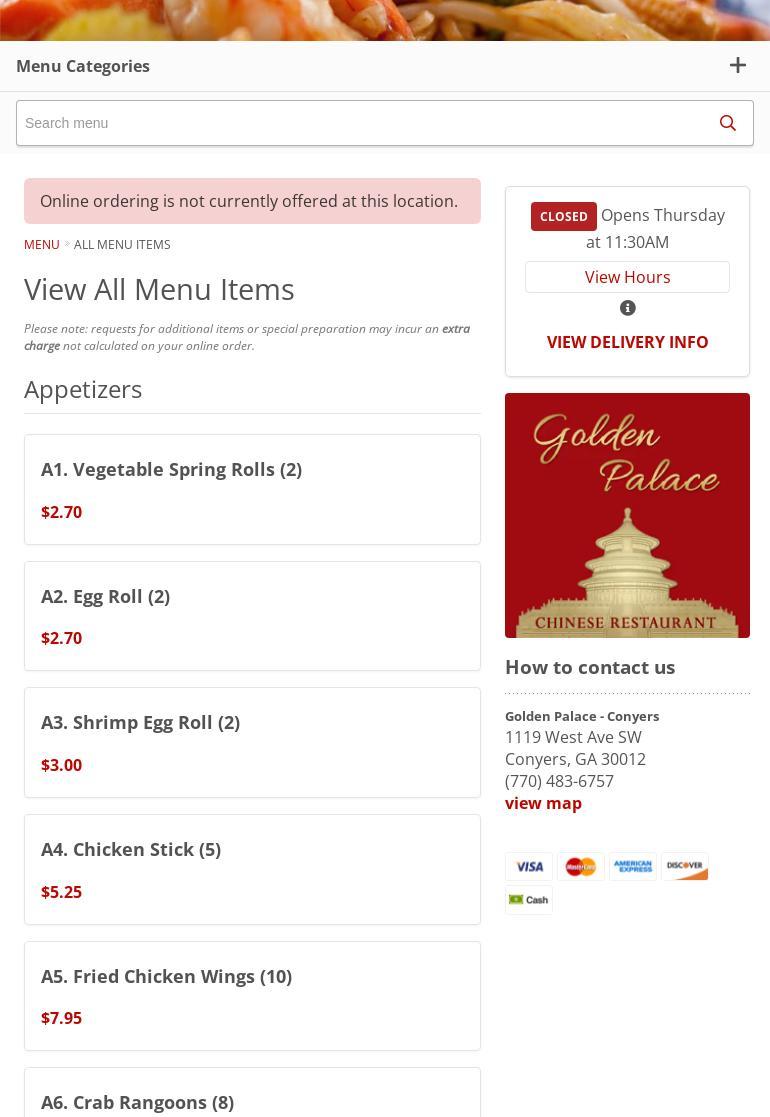Tap the search magnifier icon
This screenshot has width=770, height=1117.
point(727,123)
